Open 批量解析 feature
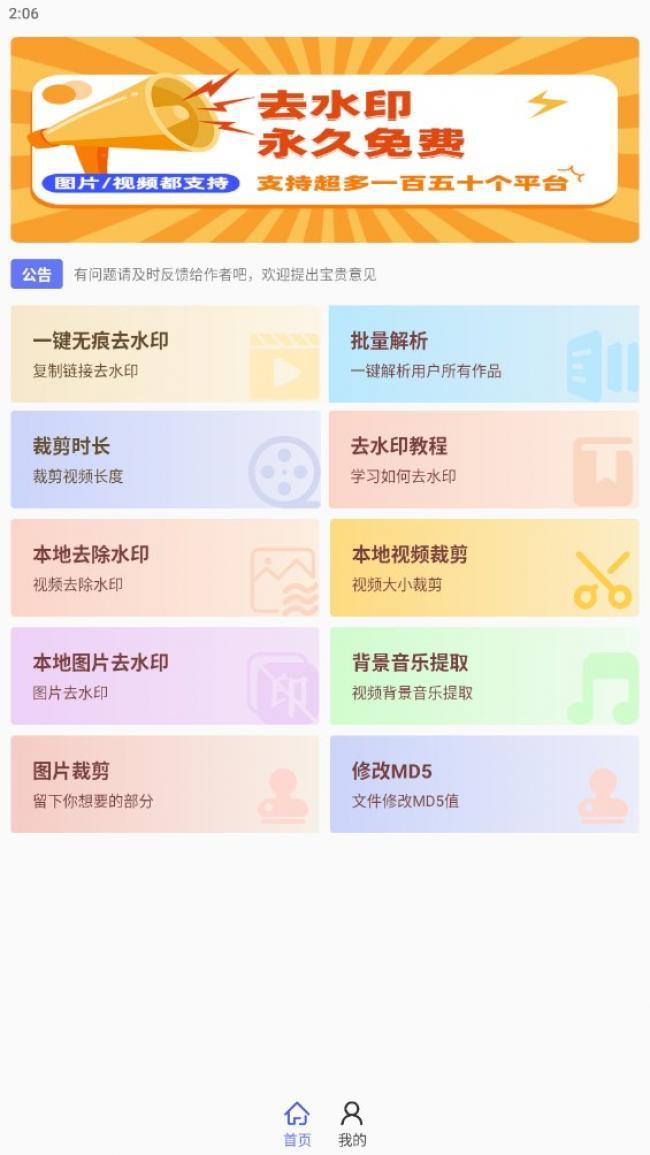 [484, 354]
